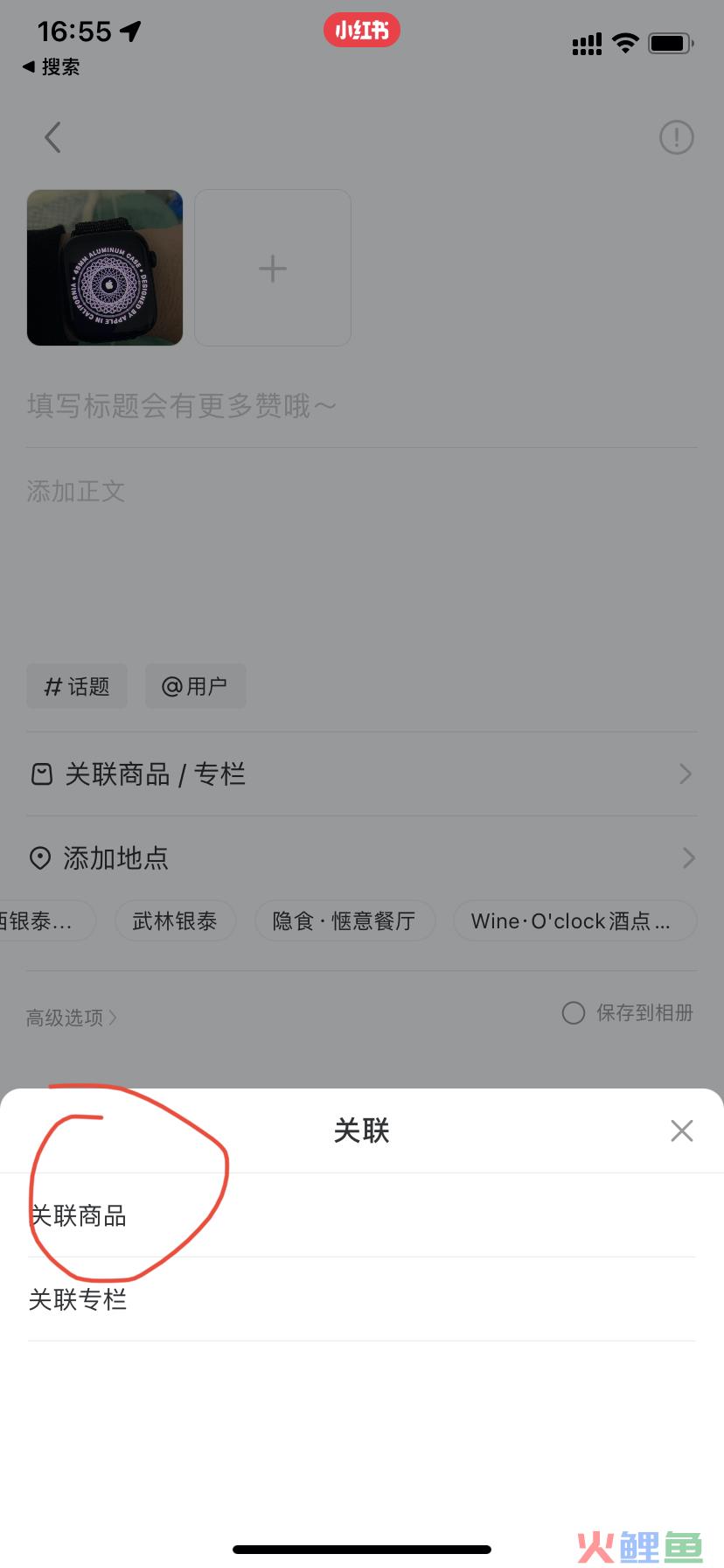724x1568 pixels.
Task: Open 添加地点 location row
Action: pyautogui.click(x=362, y=858)
